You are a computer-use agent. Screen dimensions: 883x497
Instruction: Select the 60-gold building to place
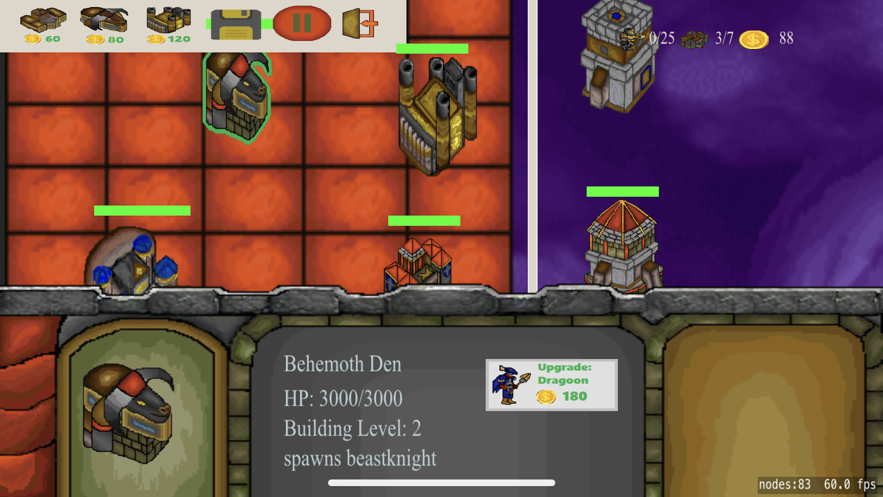(x=42, y=25)
